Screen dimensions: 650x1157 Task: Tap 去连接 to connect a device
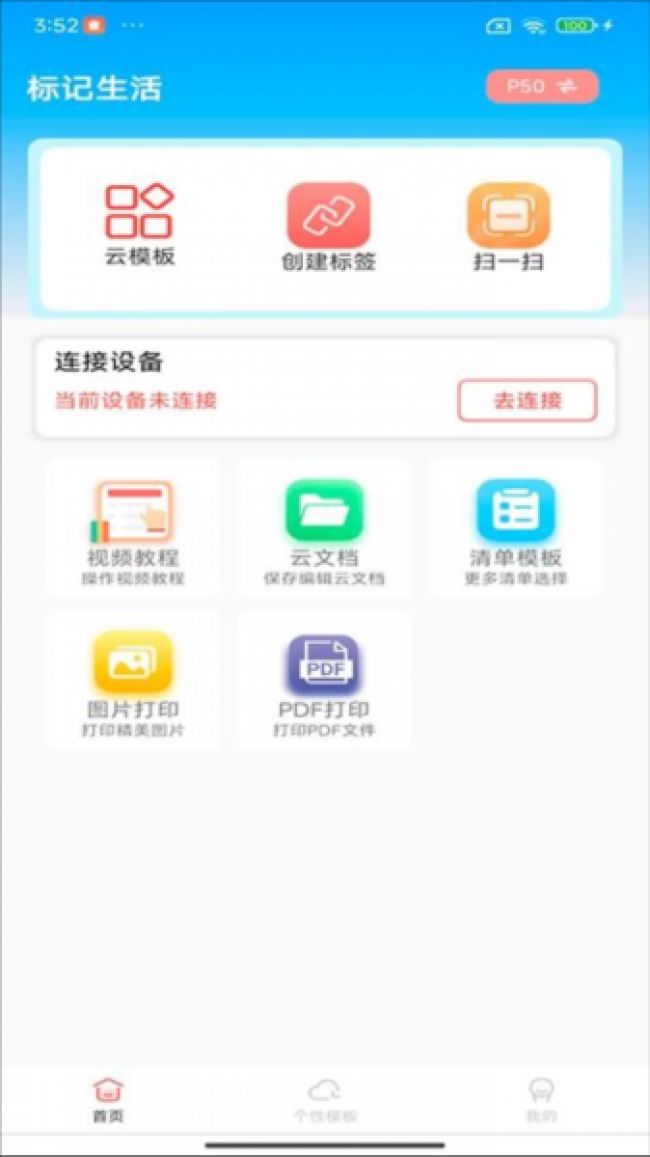pyautogui.click(x=527, y=401)
